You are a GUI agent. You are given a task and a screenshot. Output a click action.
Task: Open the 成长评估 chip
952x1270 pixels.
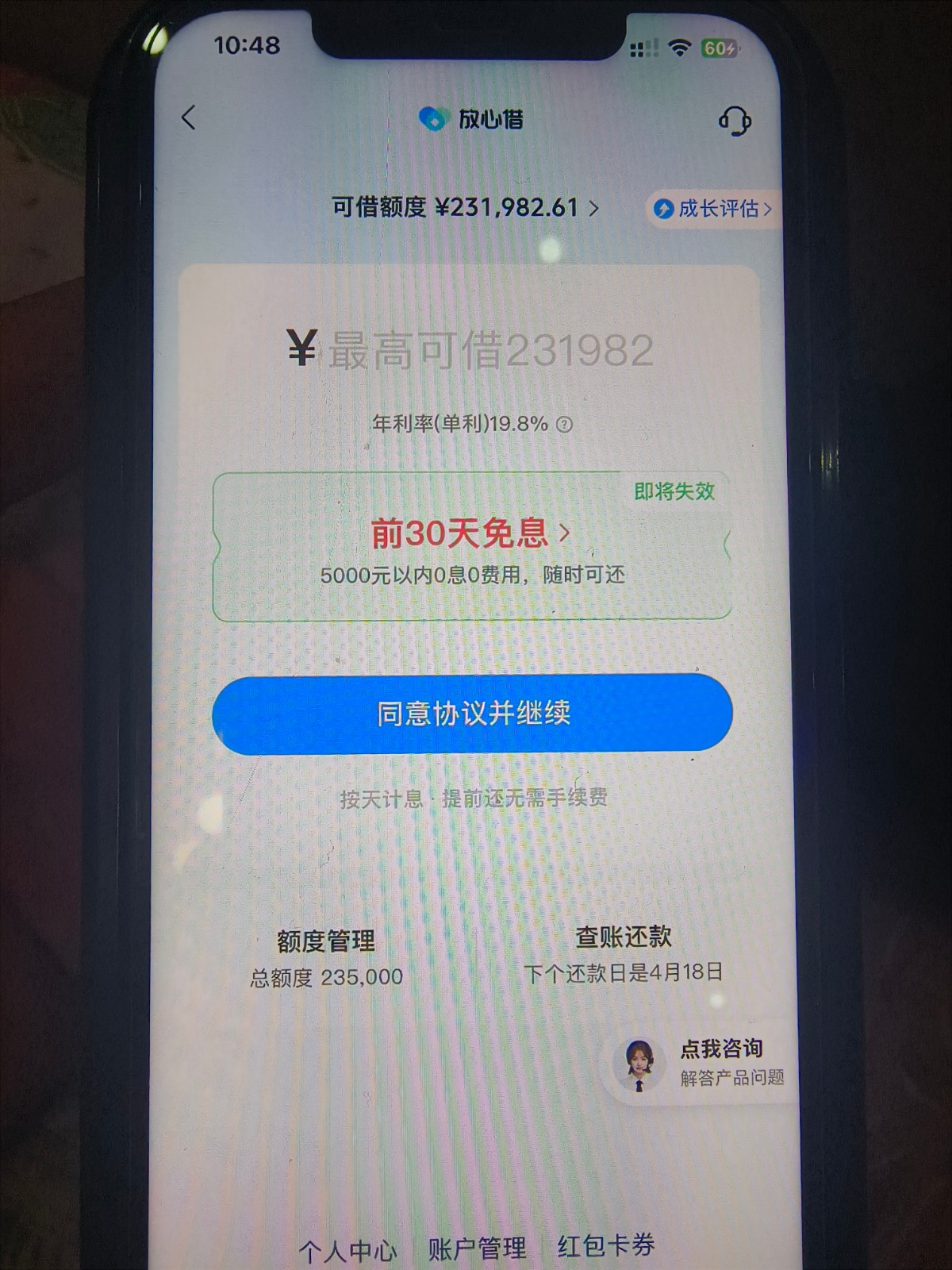click(x=712, y=209)
